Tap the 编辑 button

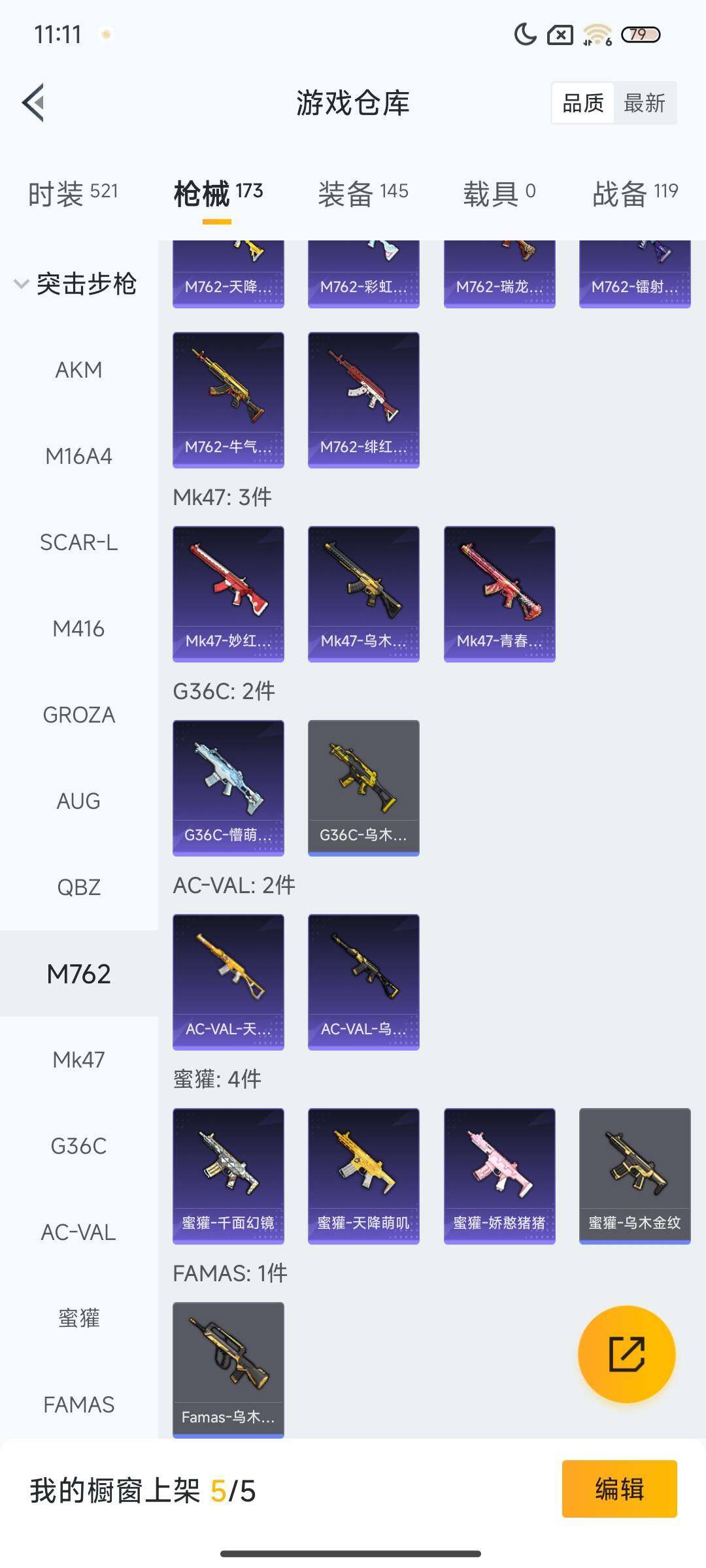coord(619,1489)
